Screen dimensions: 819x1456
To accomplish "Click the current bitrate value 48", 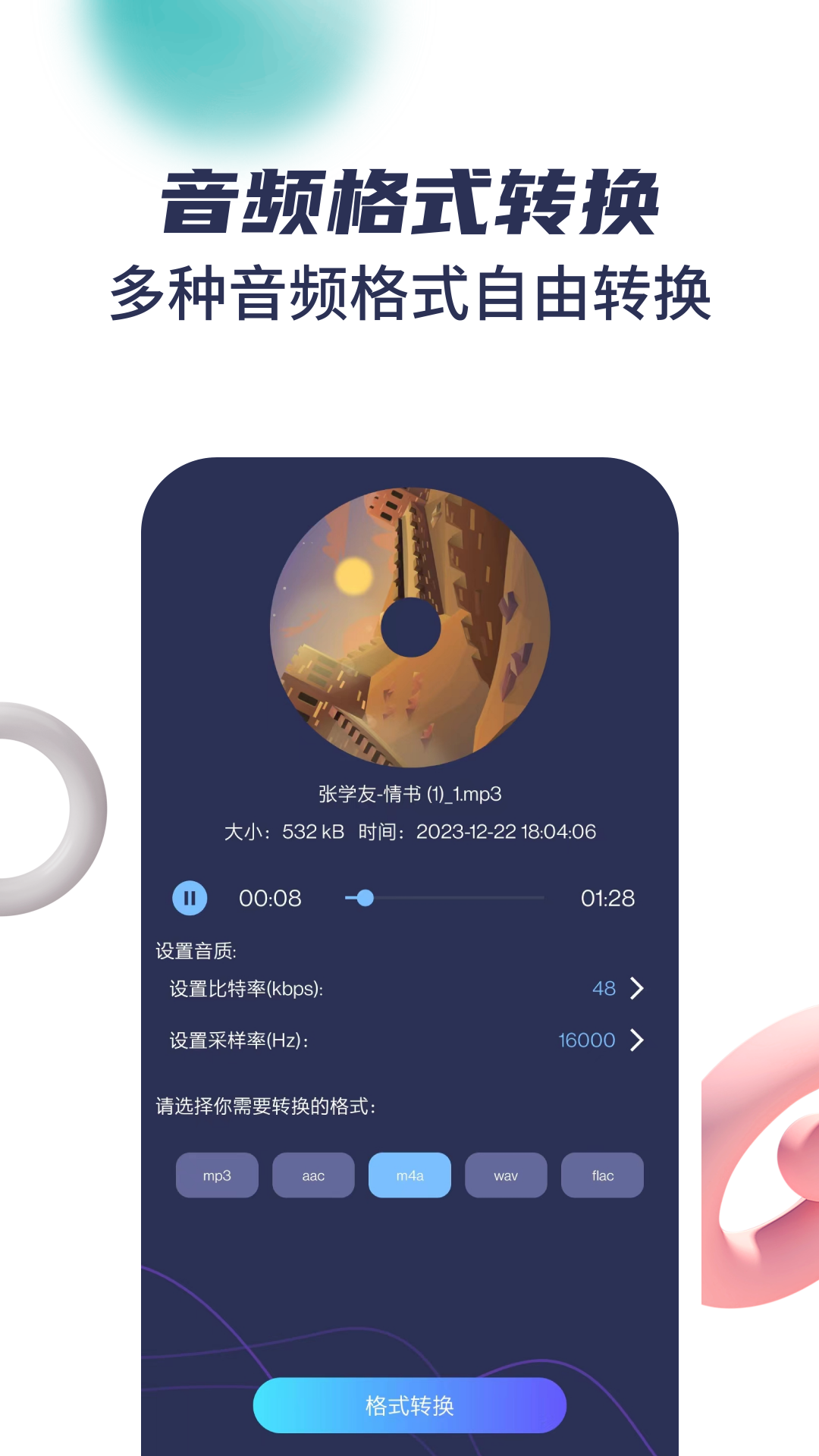I will click(603, 988).
